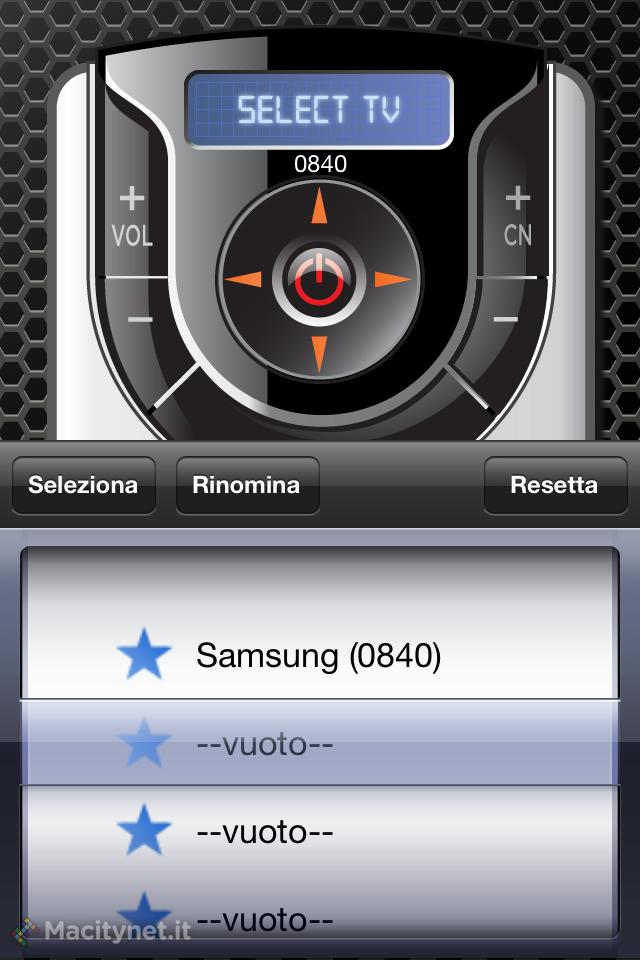
Task: Choose Samsung (0840) in the picker
Action: click(x=318, y=656)
